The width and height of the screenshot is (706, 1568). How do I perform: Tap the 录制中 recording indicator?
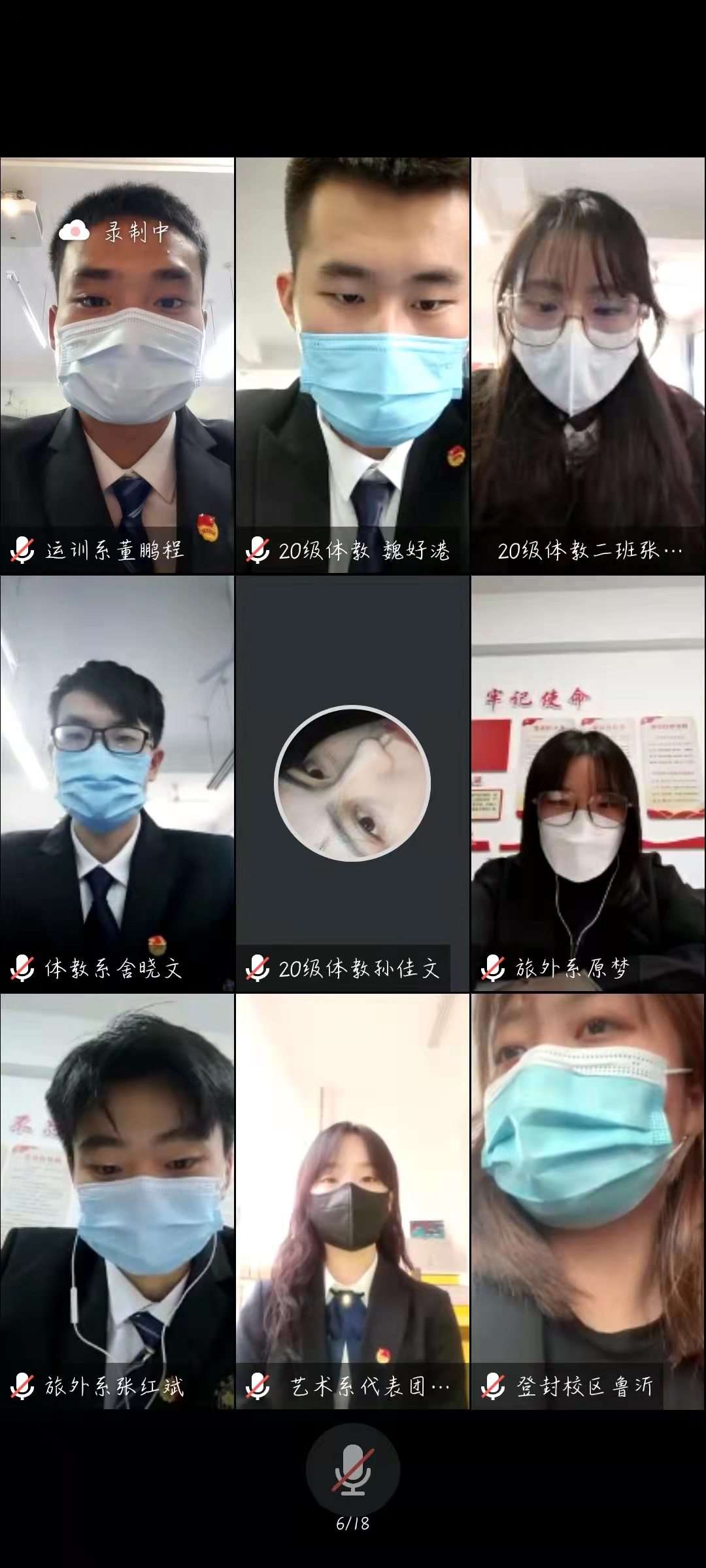114,231
